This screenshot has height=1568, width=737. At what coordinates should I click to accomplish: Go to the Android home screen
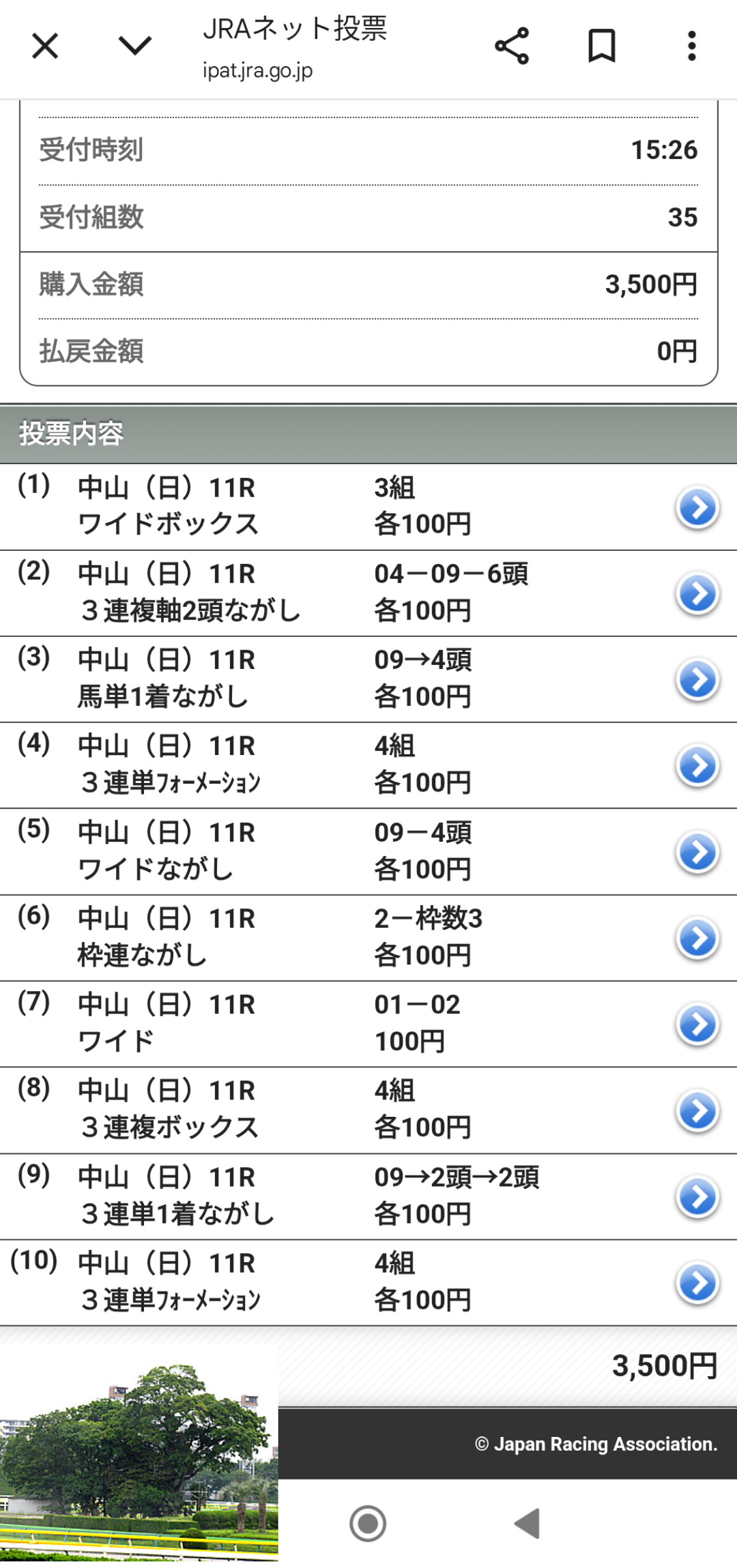(368, 1523)
